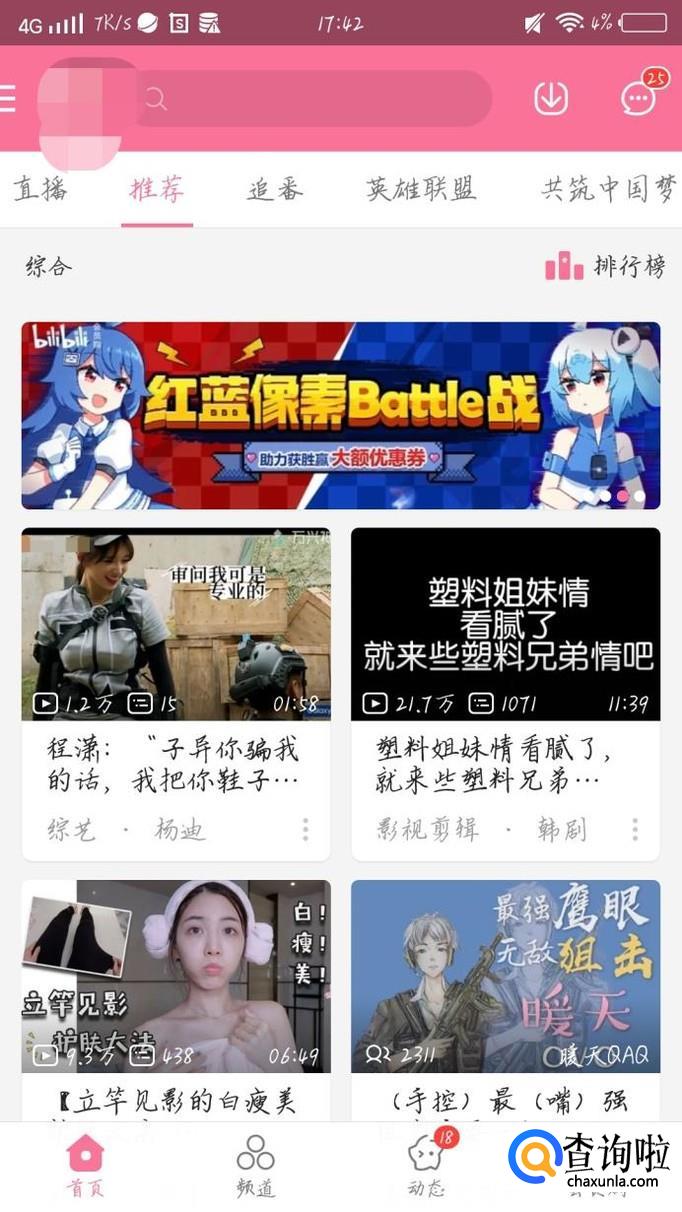This screenshot has width=682, height=1212.
Task: Play the 立竿见影的白瘦美 video
Action: 176,976
